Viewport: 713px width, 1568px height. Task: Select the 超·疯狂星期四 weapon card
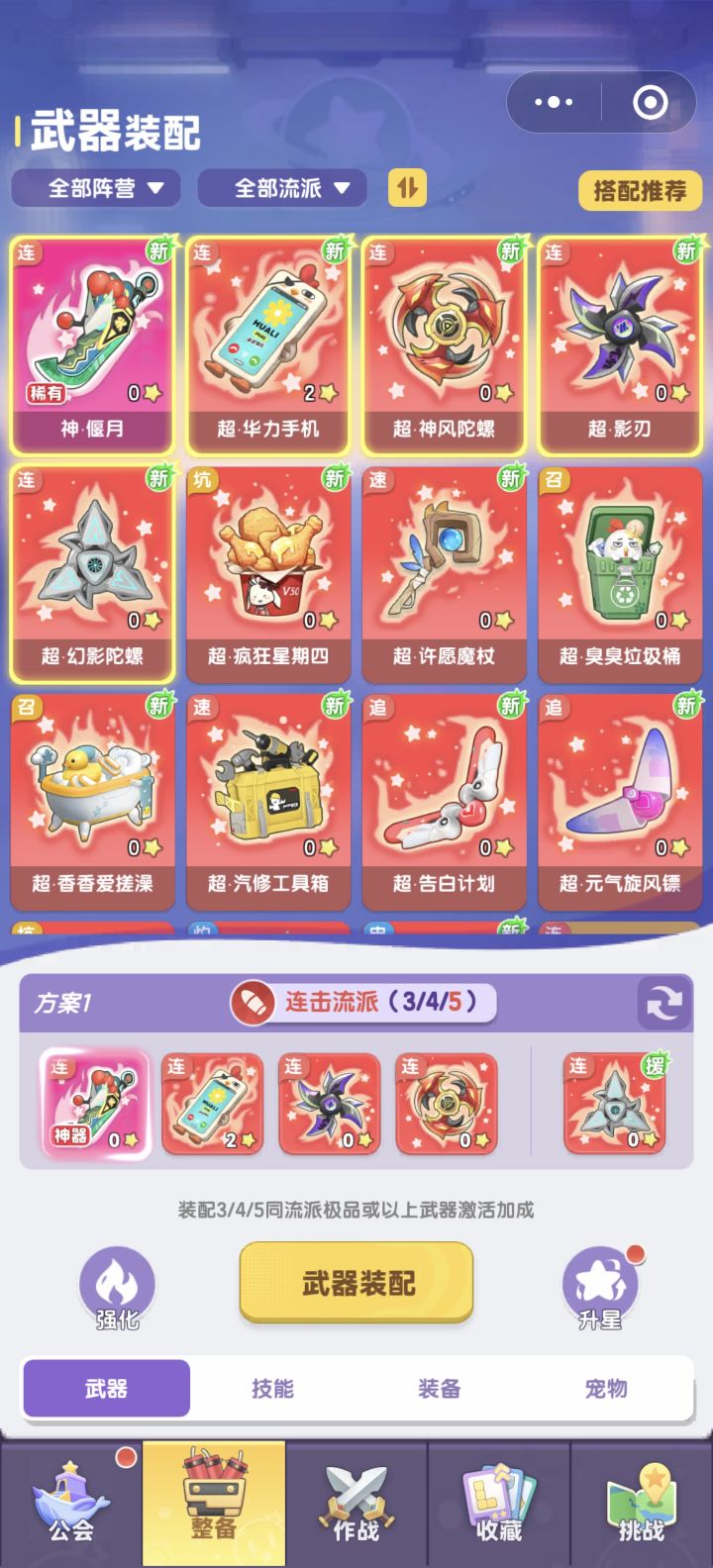(268, 574)
